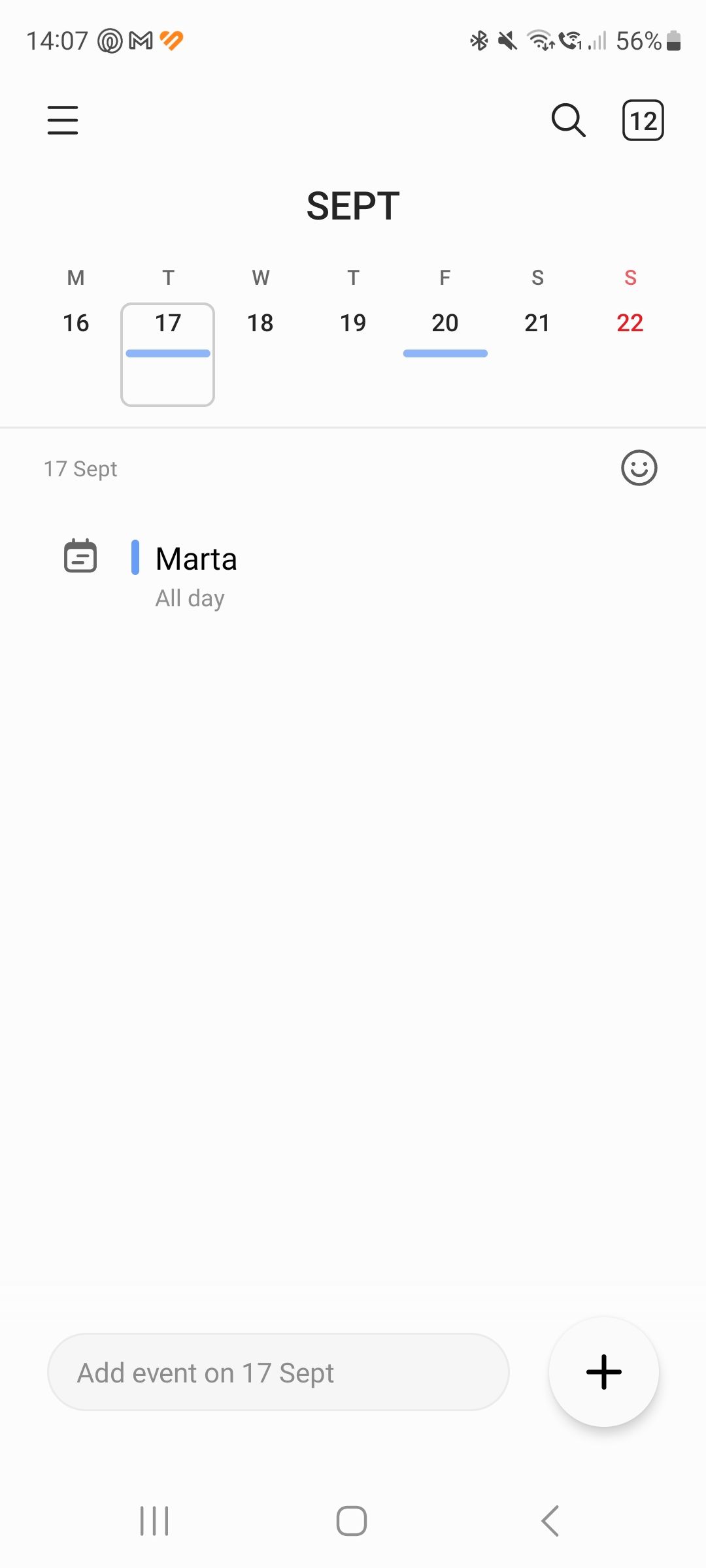Viewport: 706px width, 1568px height.
Task: Add a sticker with the smiley icon
Action: 639,468
